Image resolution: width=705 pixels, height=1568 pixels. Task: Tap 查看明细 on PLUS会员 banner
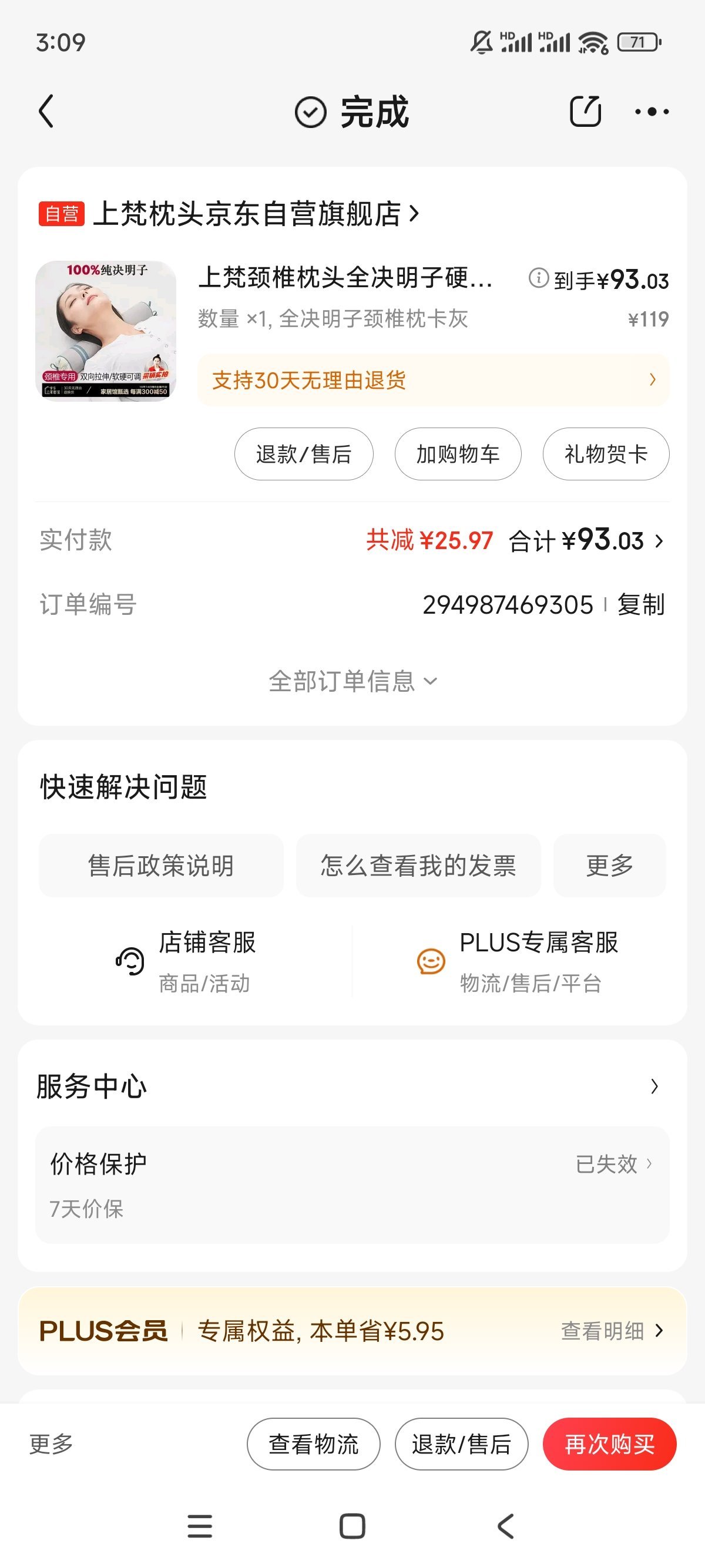click(x=610, y=1331)
